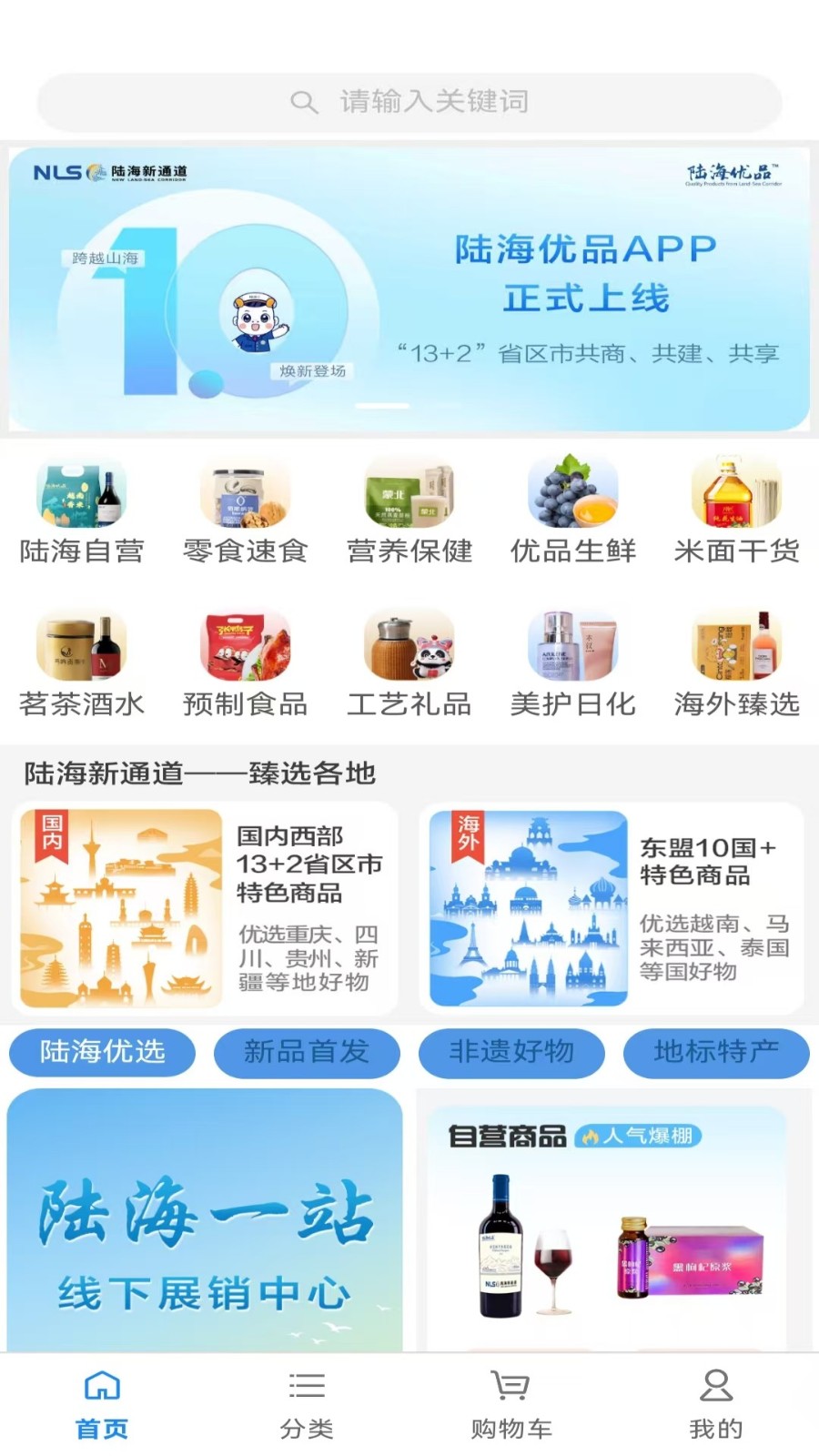The height and width of the screenshot is (1456, 819).
Task: Open the 陆海优品APP launch banner
Action: pyautogui.click(x=409, y=289)
